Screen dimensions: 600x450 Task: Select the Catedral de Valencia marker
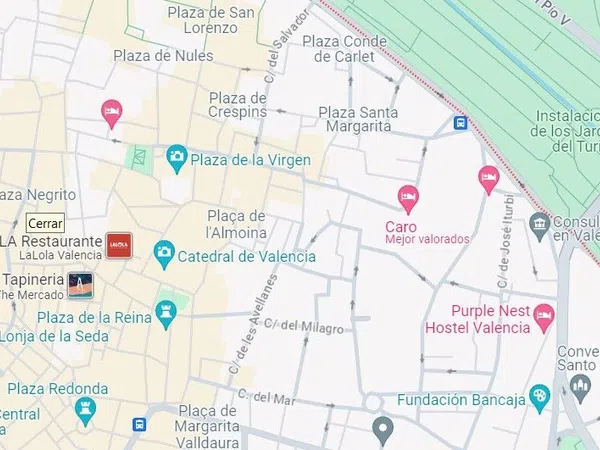[x=164, y=255]
